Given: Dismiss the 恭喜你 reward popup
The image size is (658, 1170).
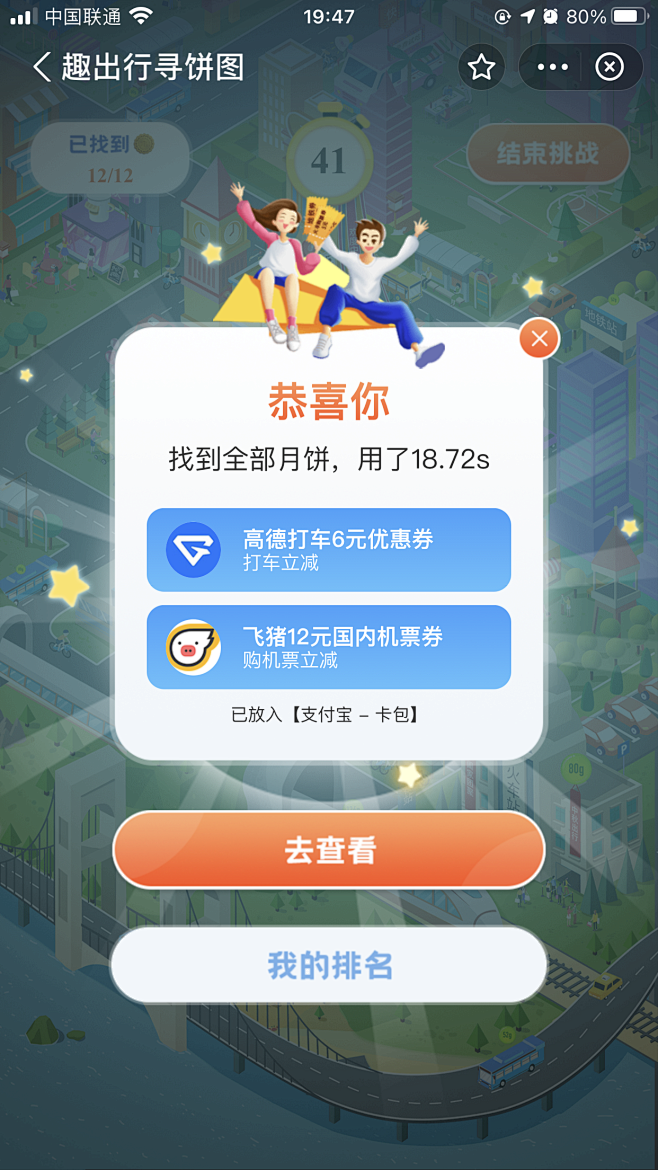Looking at the screenshot, I should coord(539,340).
